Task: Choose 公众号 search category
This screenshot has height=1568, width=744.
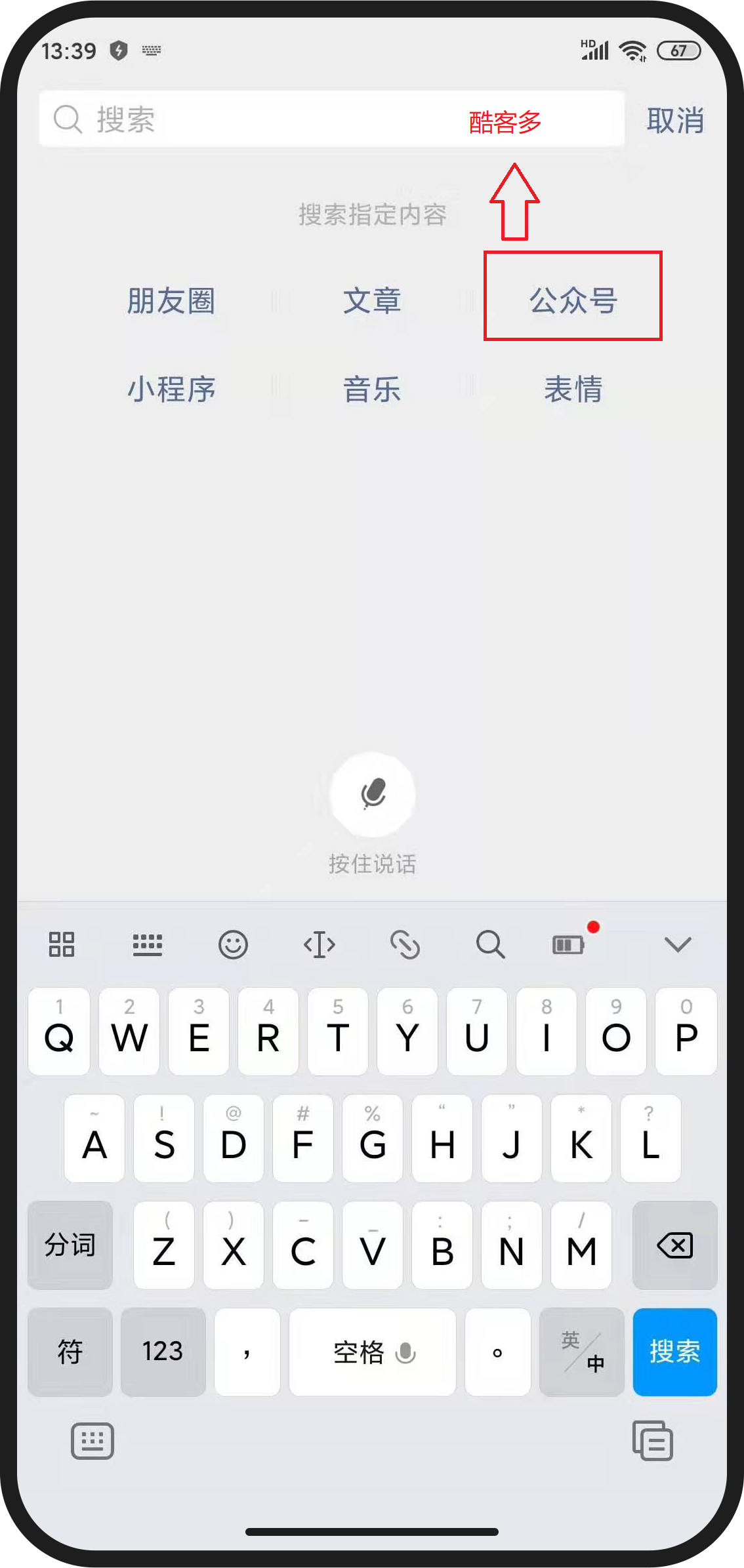Action: point(573,300)
